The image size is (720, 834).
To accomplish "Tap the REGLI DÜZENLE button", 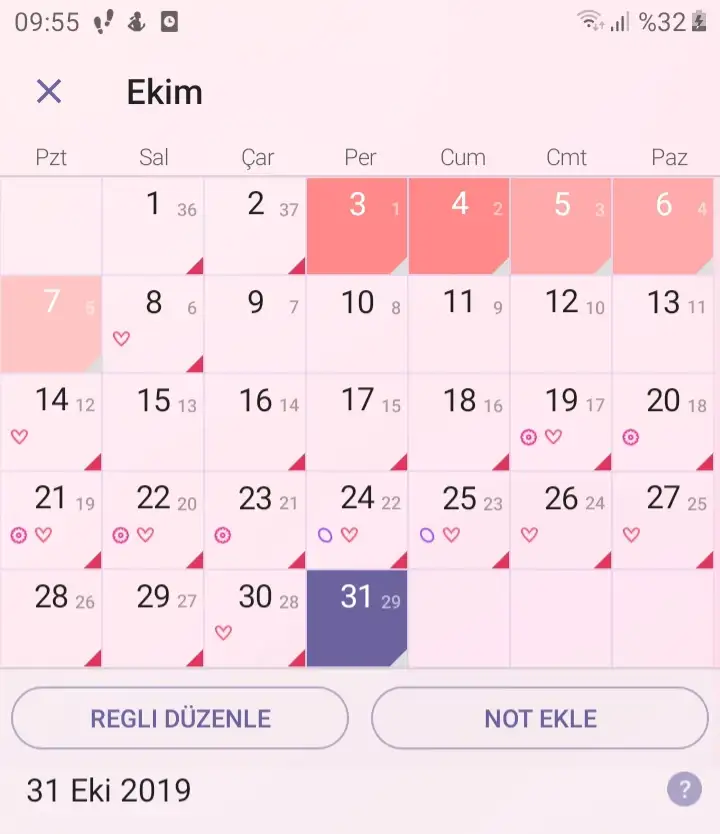I will (180, 718).
